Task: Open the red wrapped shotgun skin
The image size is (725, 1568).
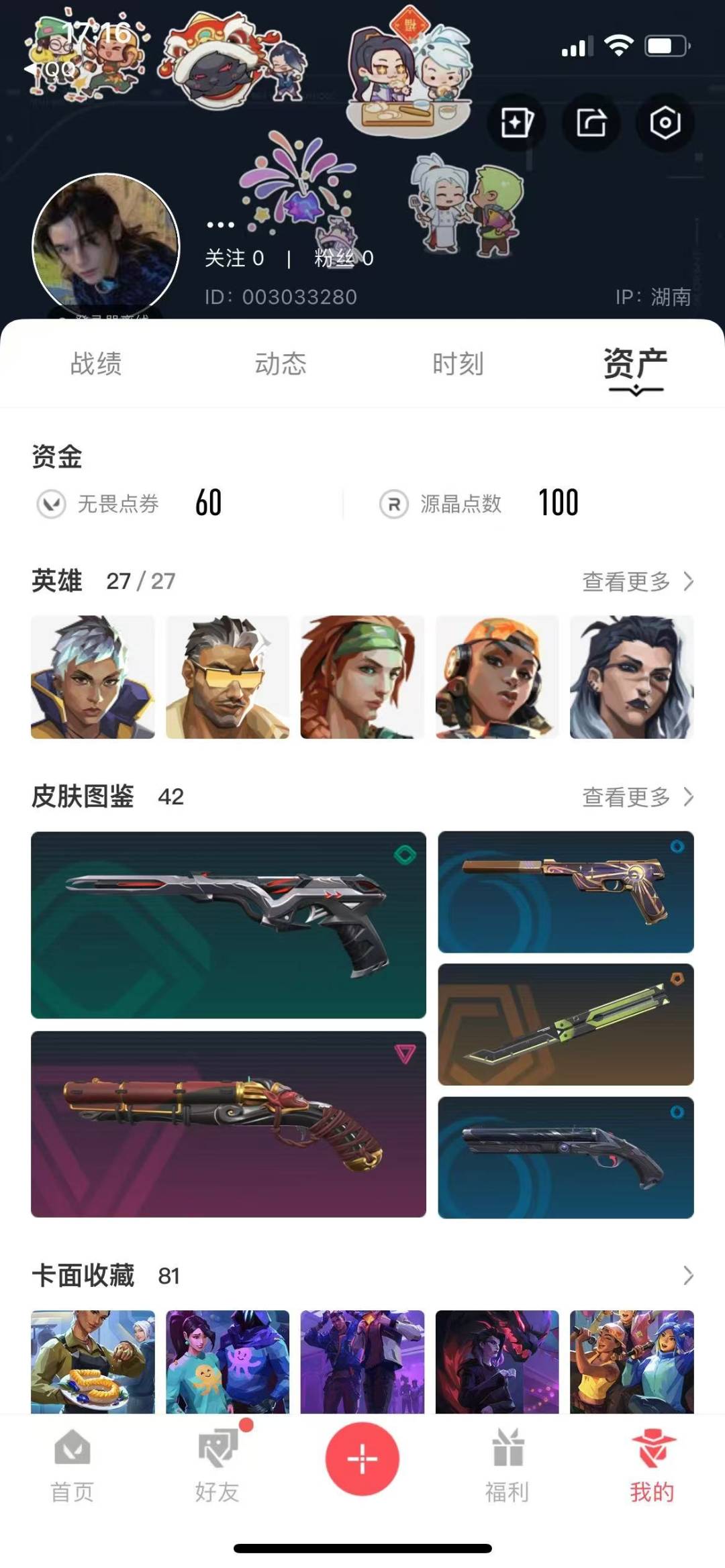Action: pyautogui.click(x=228, y=1124)
